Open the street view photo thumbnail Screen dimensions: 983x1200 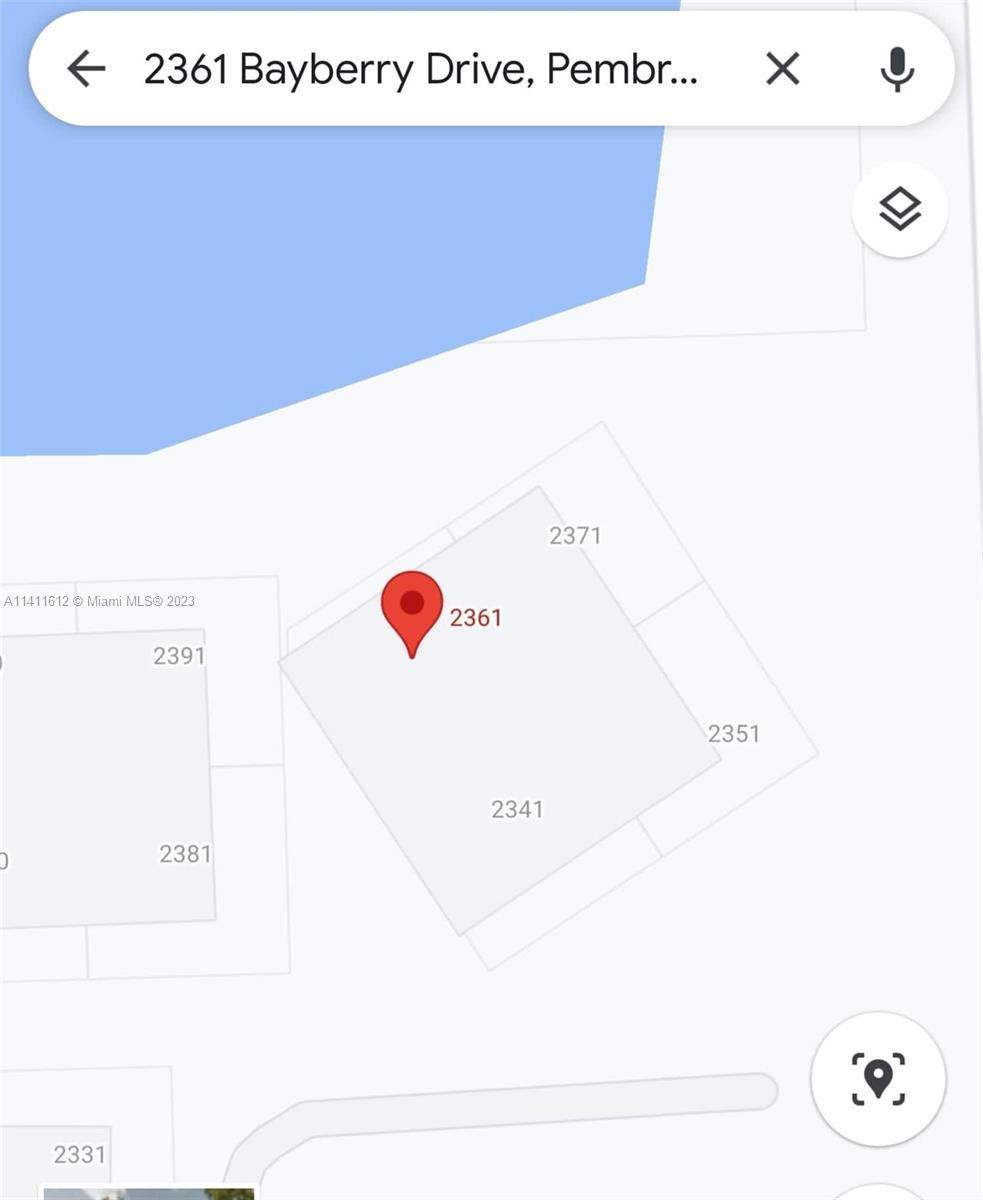[x=148, y=1192]
